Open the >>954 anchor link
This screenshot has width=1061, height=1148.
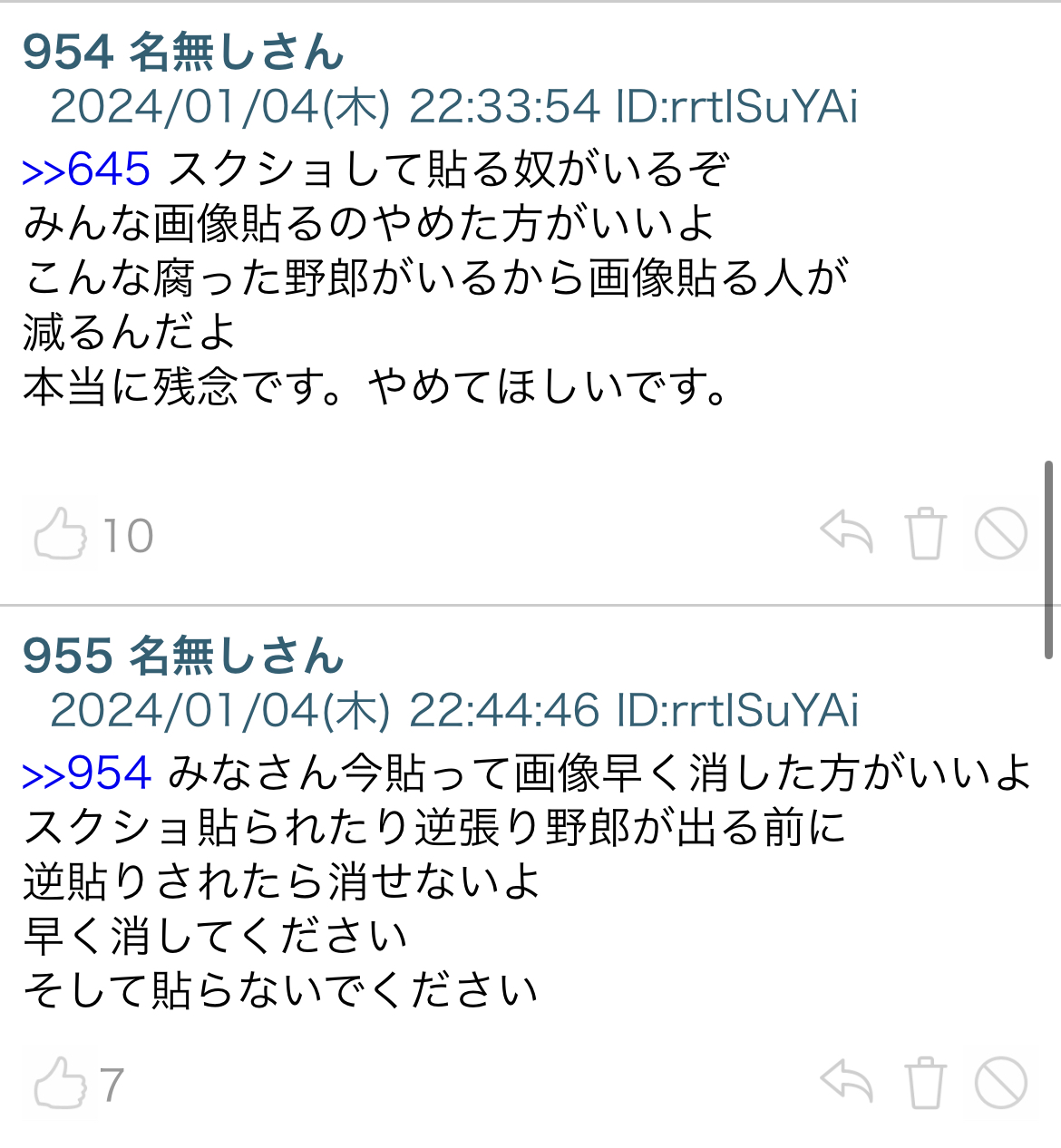tap(87, 771)
